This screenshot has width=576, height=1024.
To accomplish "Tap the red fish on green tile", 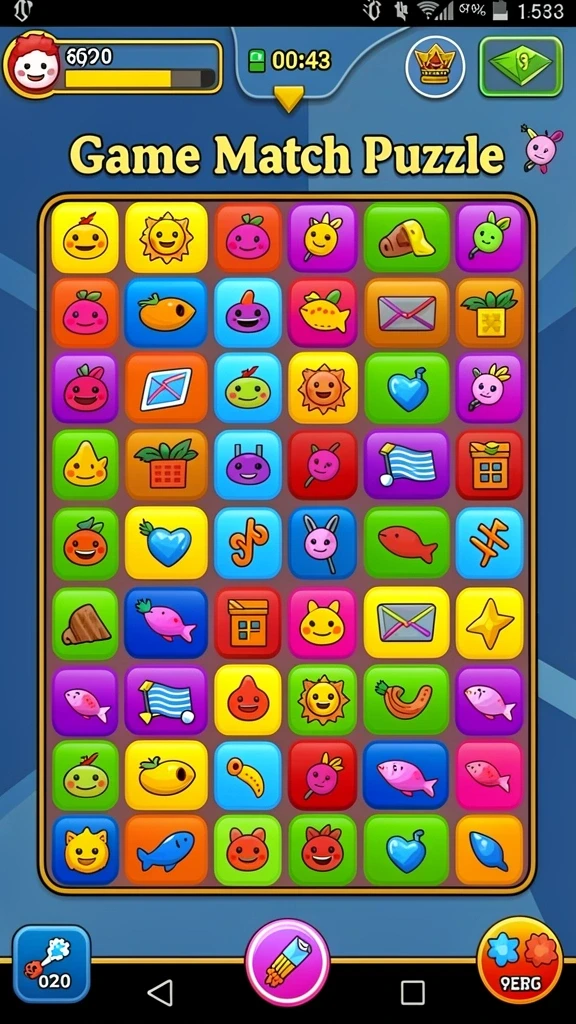I will coord(406,543).
